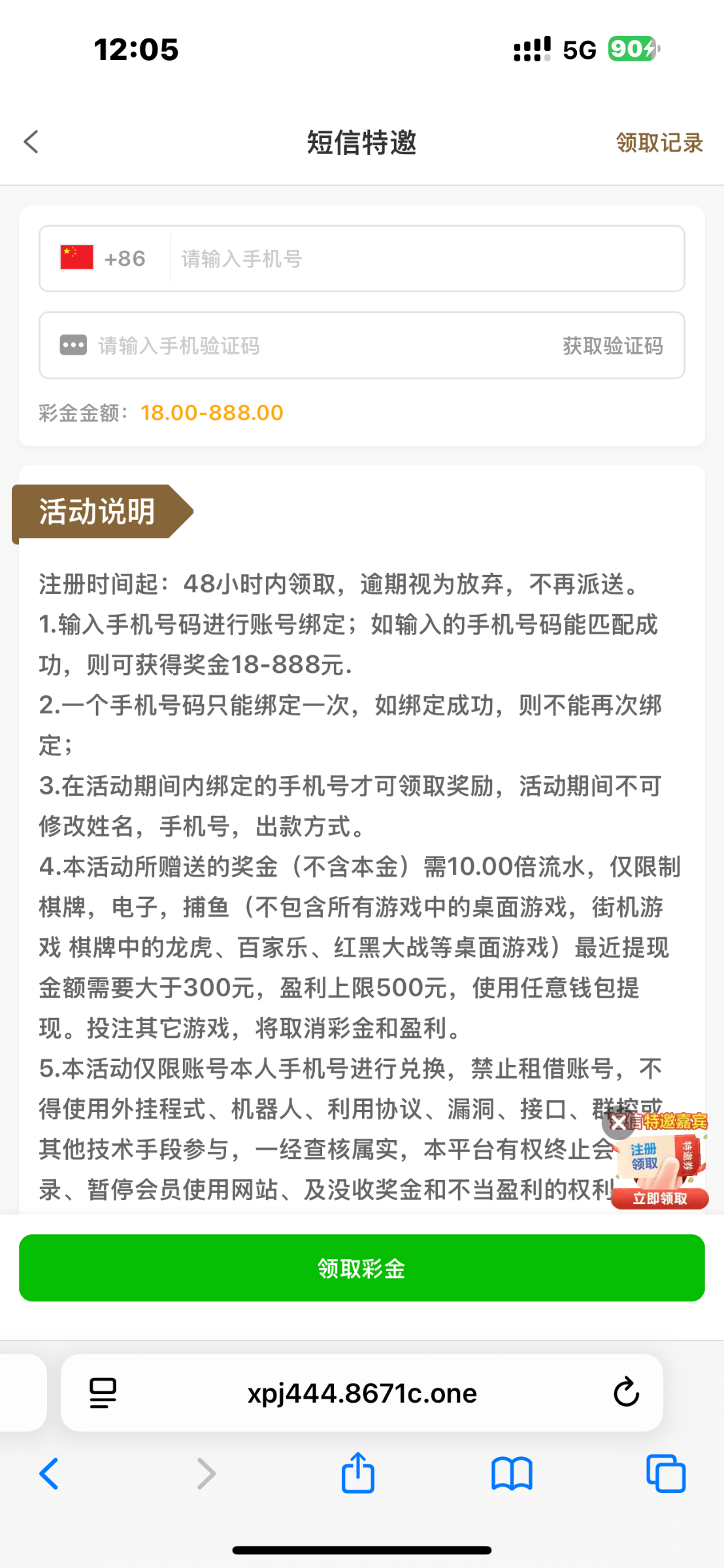The height and width of the screenshot is (1568, 724).
Task: Tap Safari's forward navigation arrow
Action: pyautogui.click(x=205, y=1474)
